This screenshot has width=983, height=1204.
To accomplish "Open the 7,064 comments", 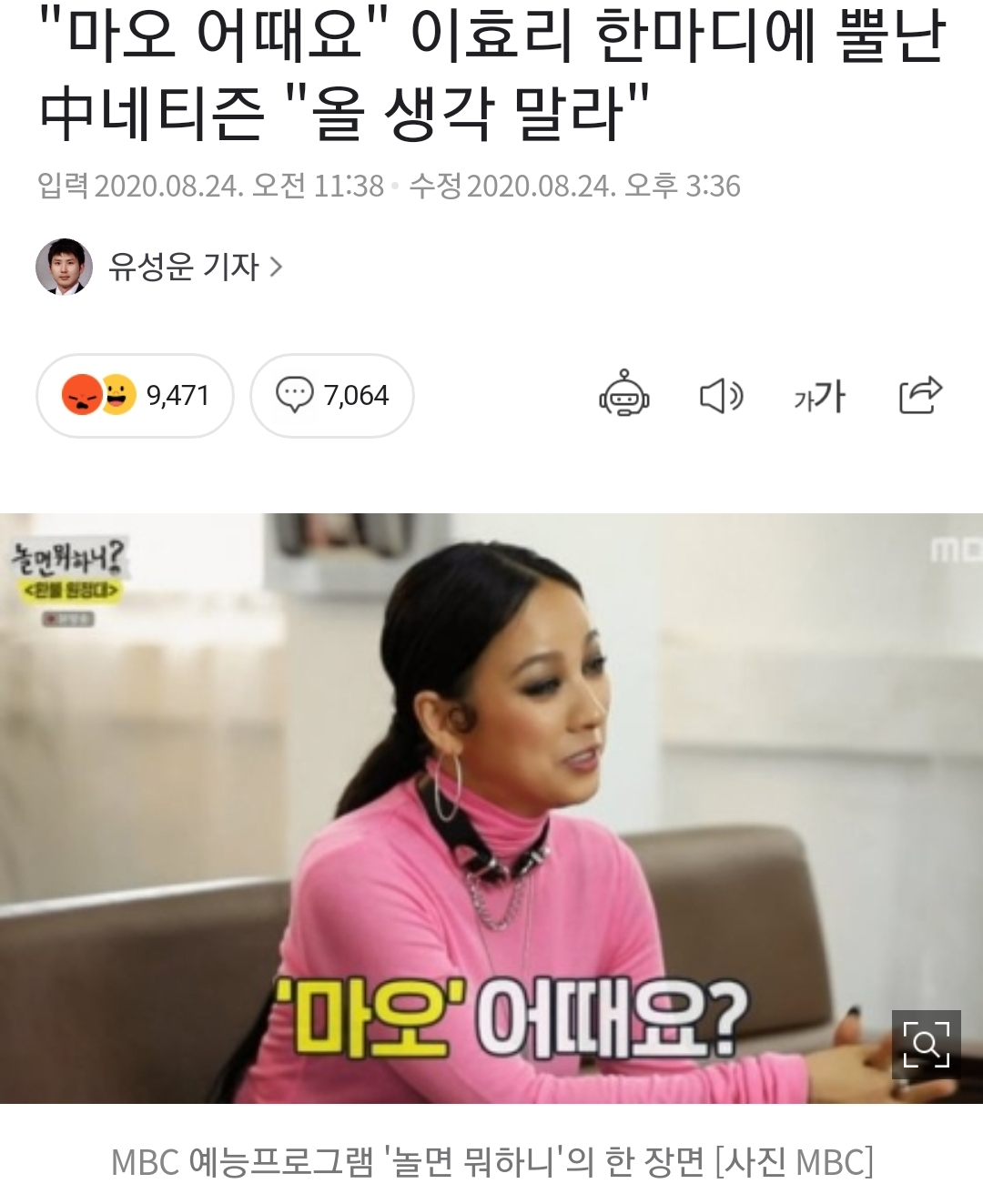I will click(332, 396).
